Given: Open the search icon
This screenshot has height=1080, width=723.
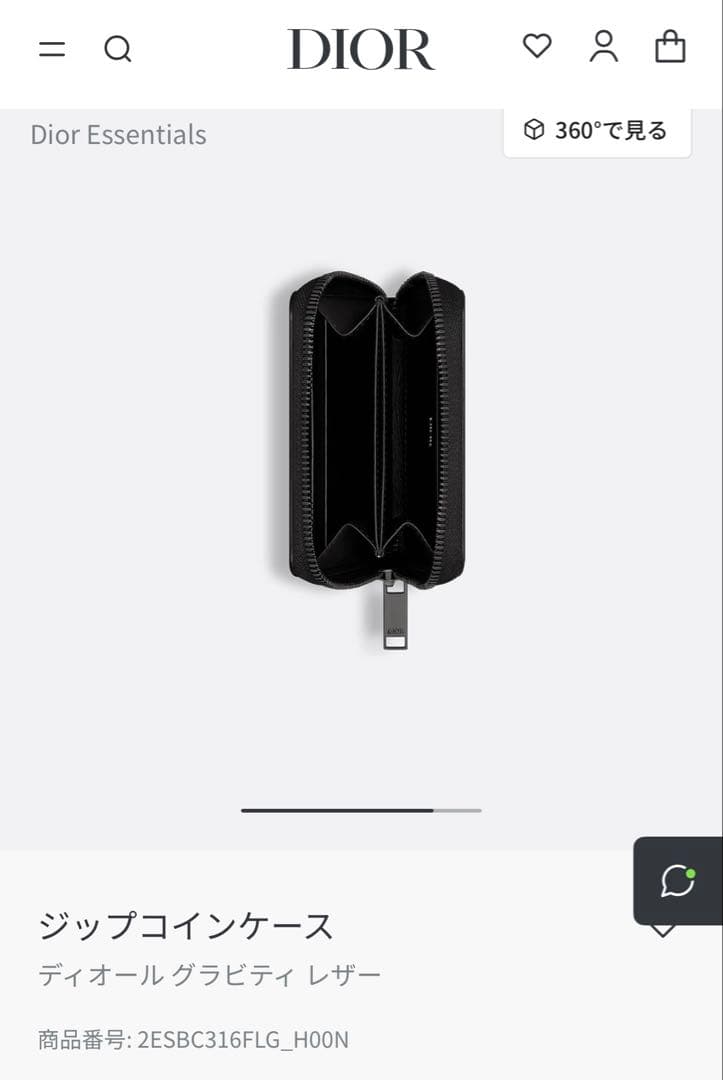Looking at the screenshot, I should coord(119,49).
